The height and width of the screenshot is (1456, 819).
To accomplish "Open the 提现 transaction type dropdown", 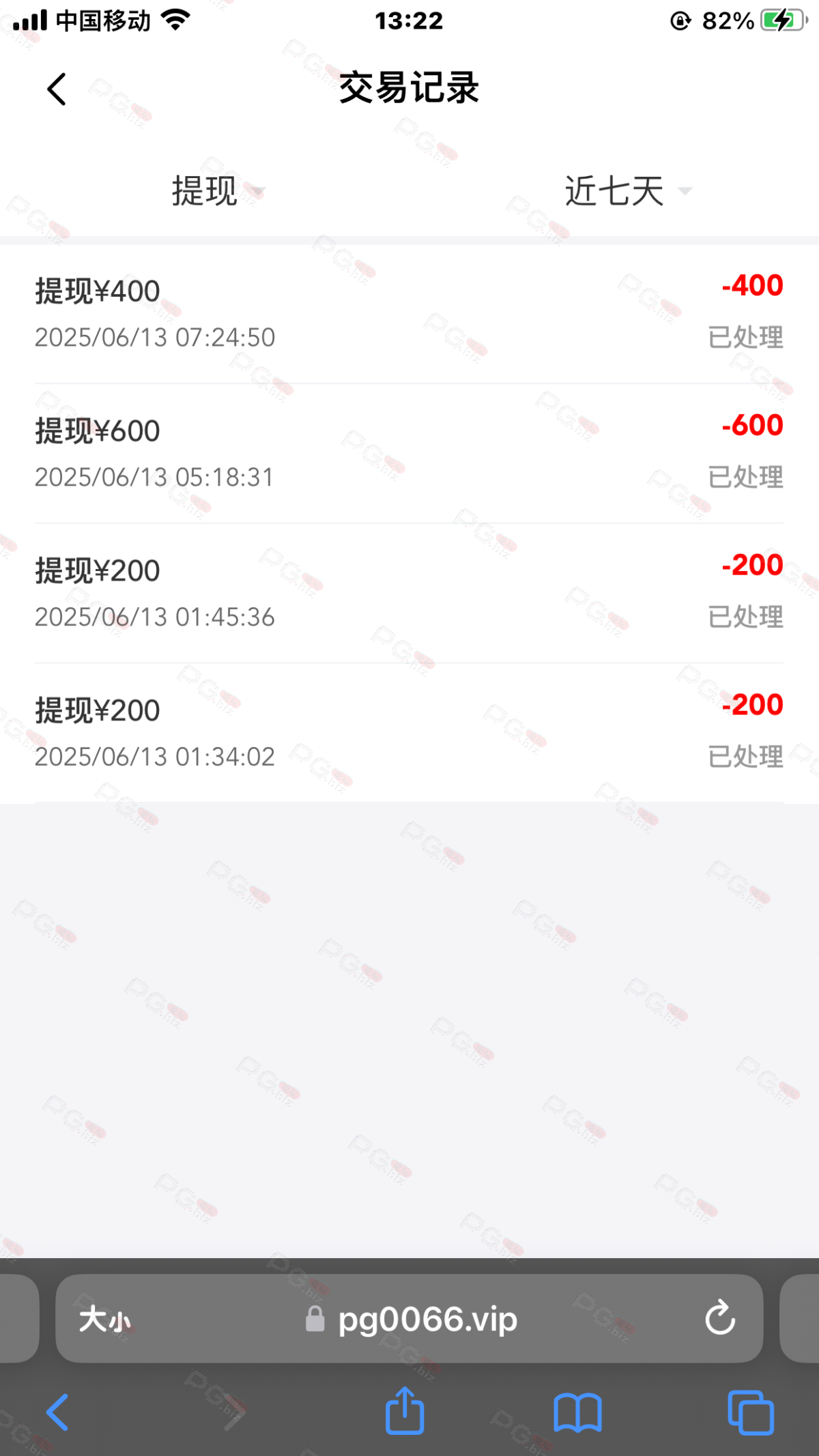I will (218, 190).
